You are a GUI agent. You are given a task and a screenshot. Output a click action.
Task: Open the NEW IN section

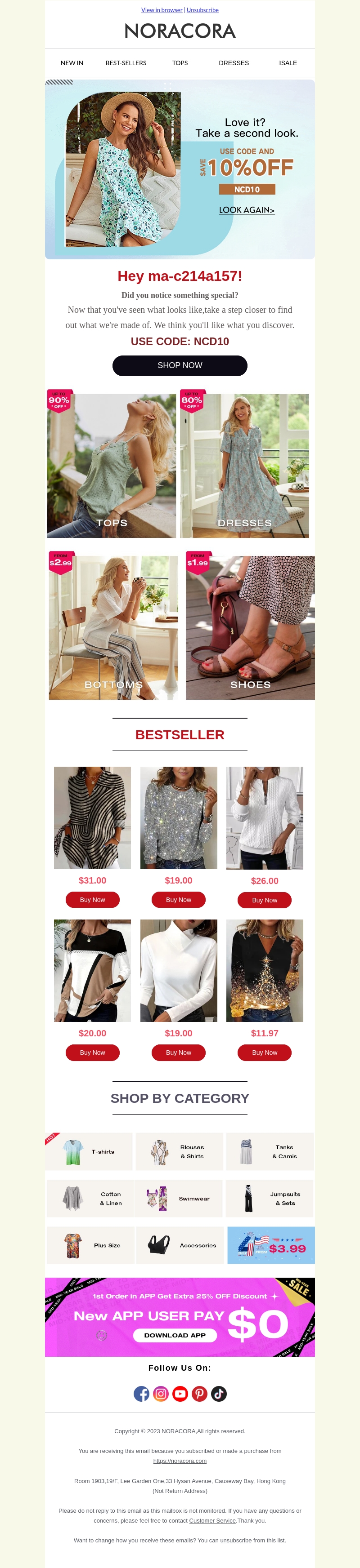click(x=72, y=63)
